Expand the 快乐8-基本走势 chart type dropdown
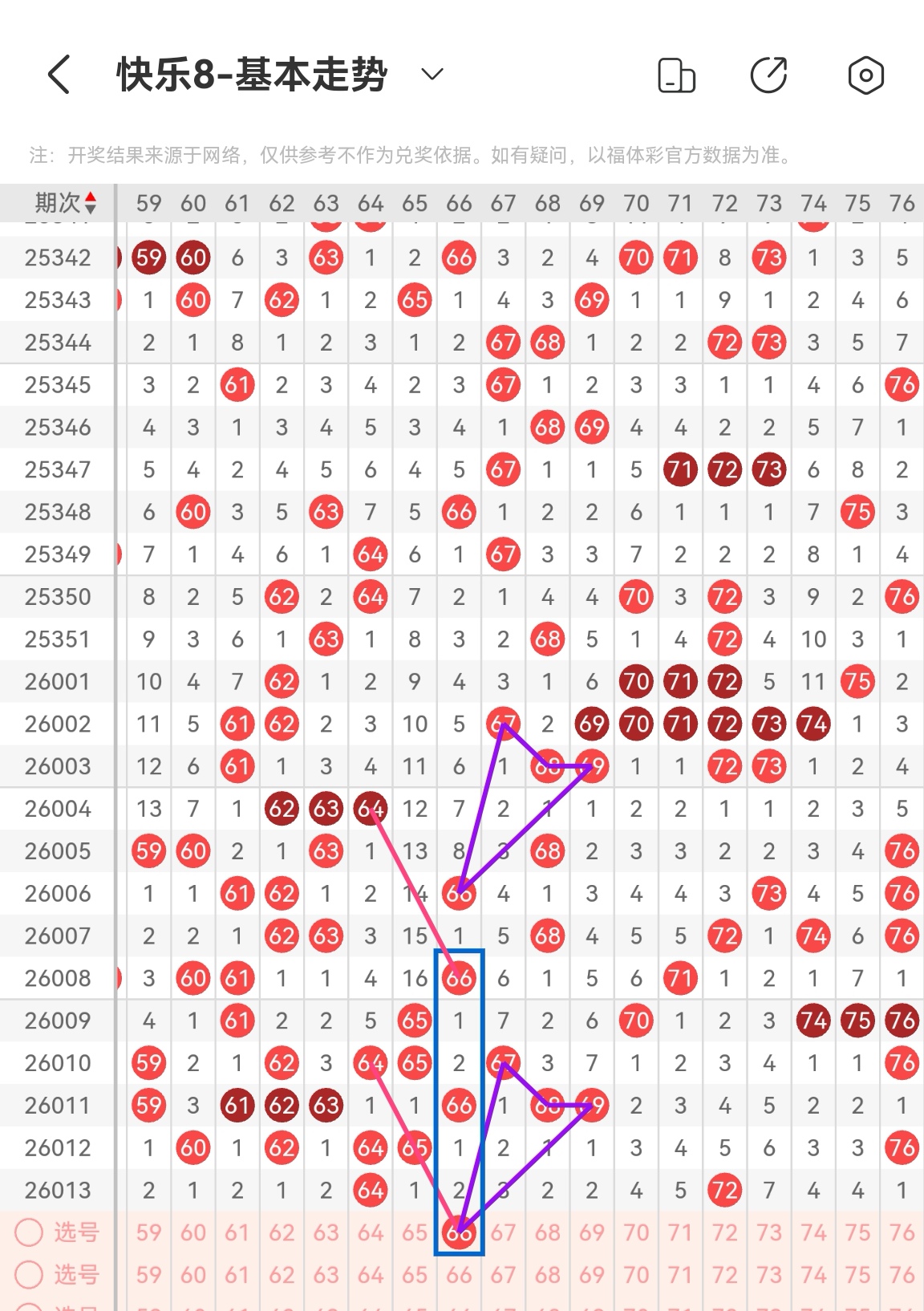The image size is (924, 1311). click(432, 75)
